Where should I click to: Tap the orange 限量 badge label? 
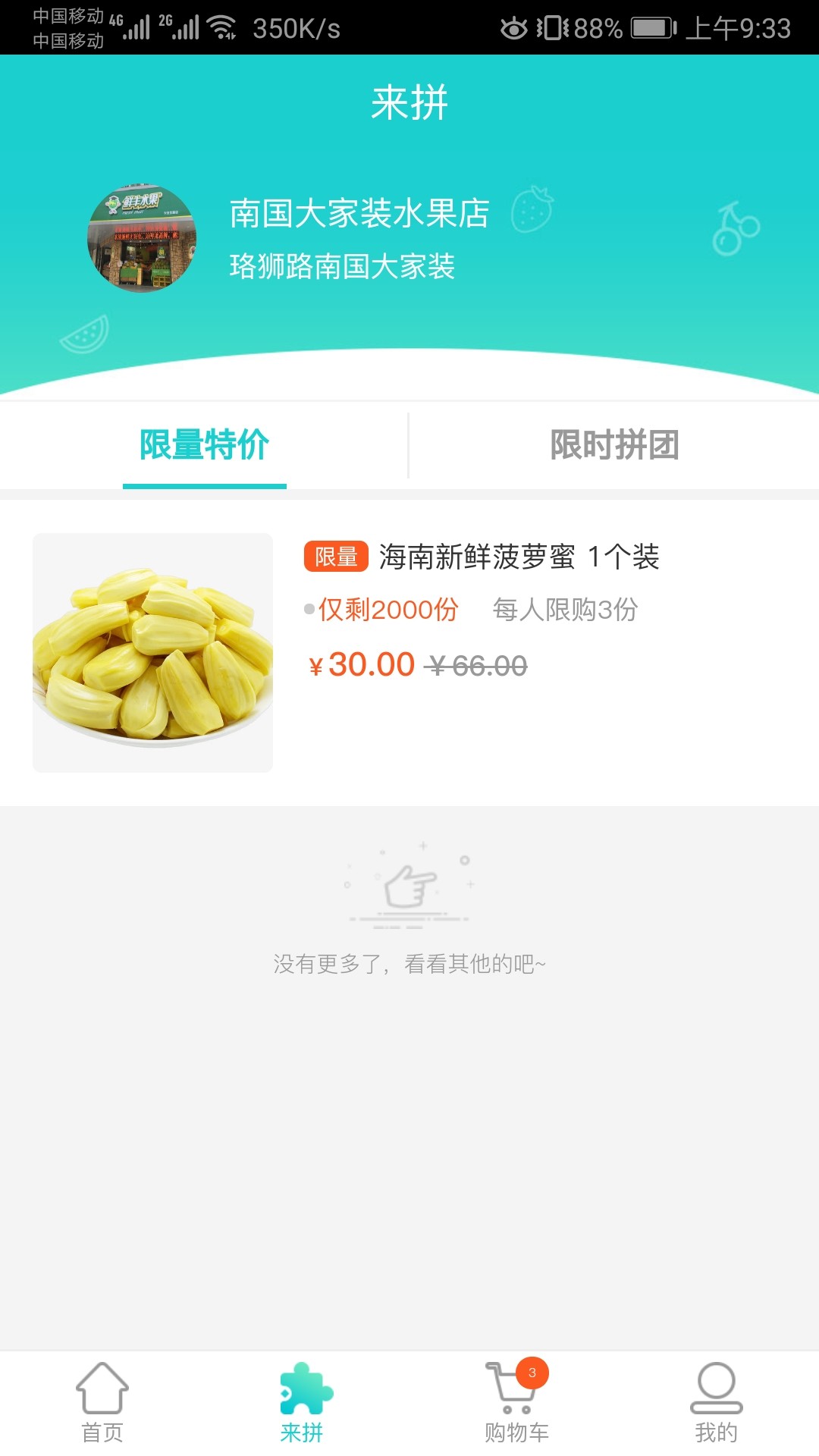tap(336, 557)
